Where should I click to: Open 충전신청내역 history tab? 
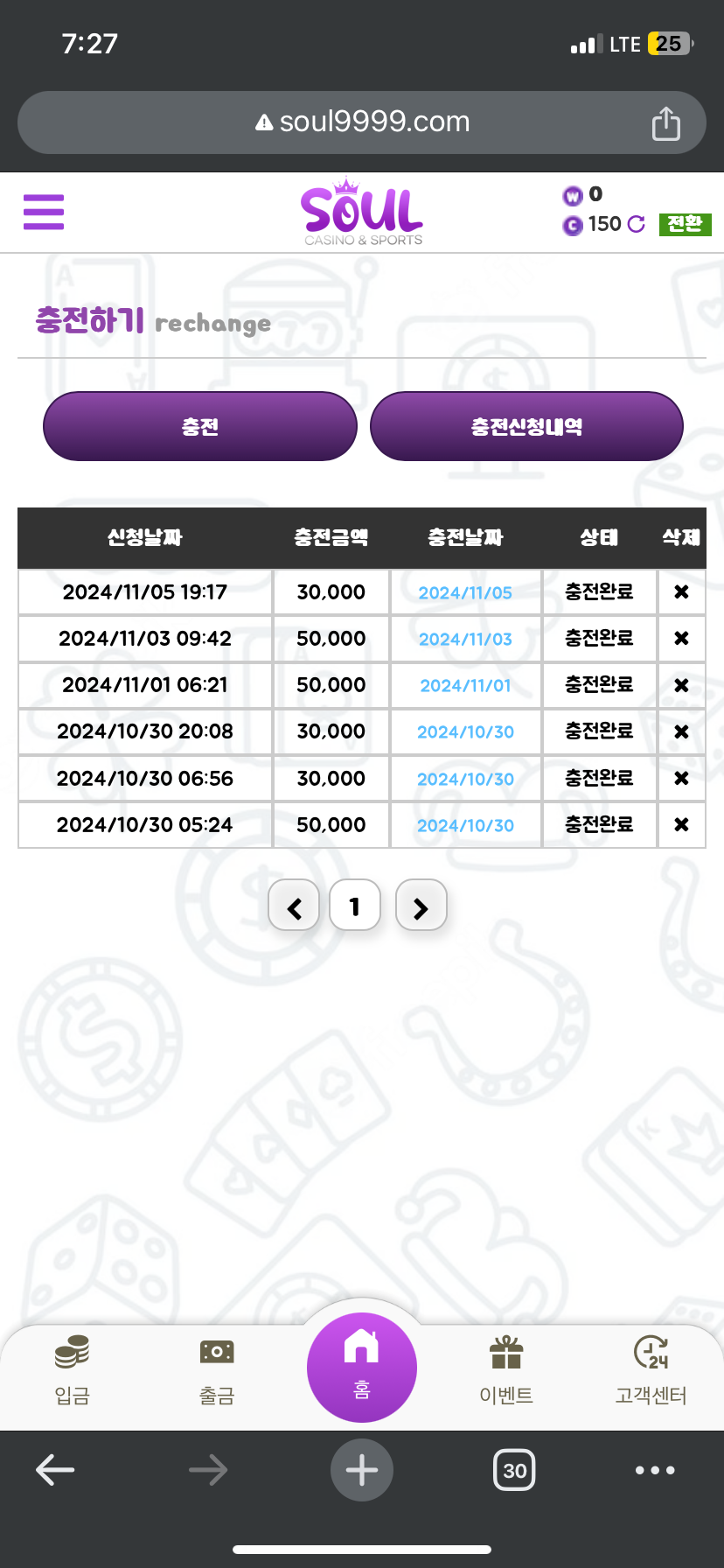526,426
